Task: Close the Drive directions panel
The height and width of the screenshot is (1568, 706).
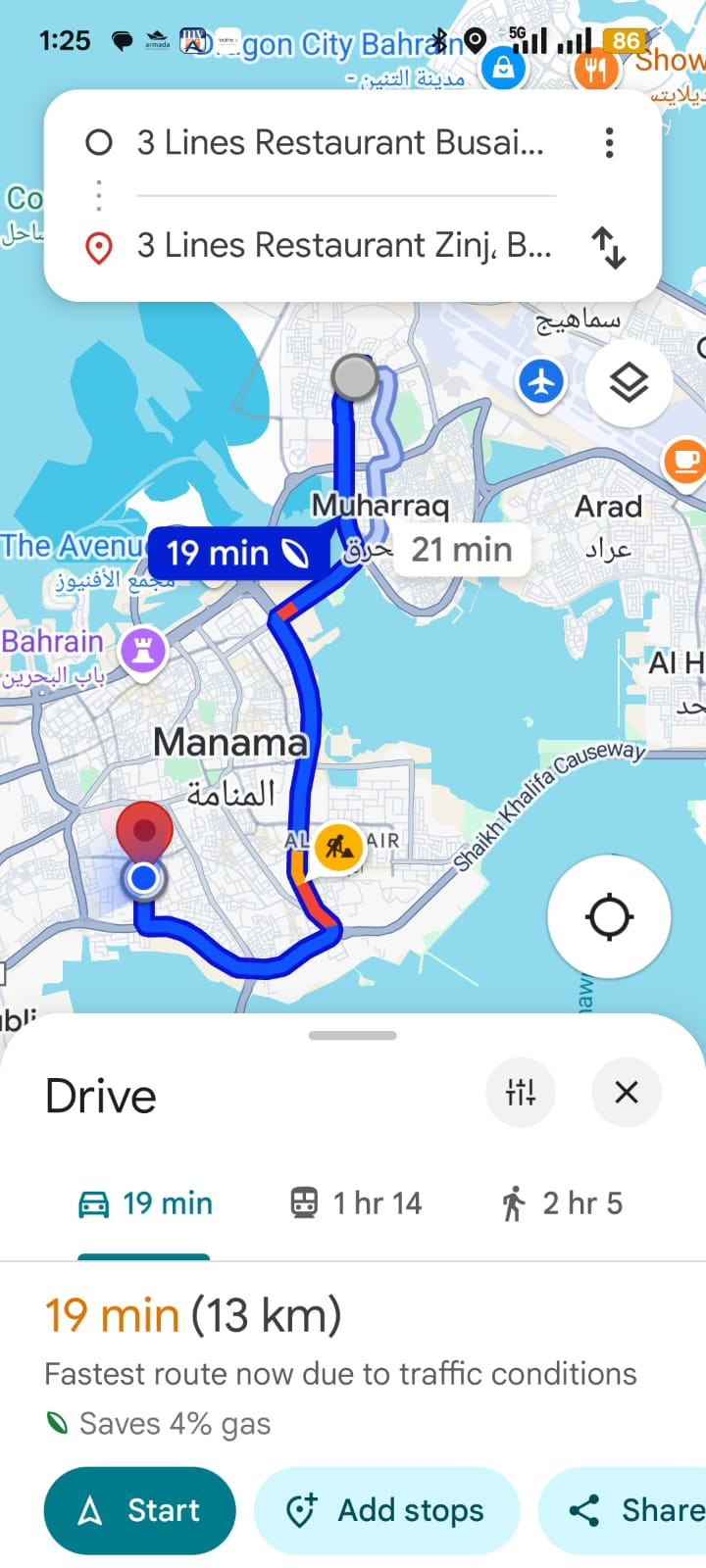Action: (x=627, y=1092)
